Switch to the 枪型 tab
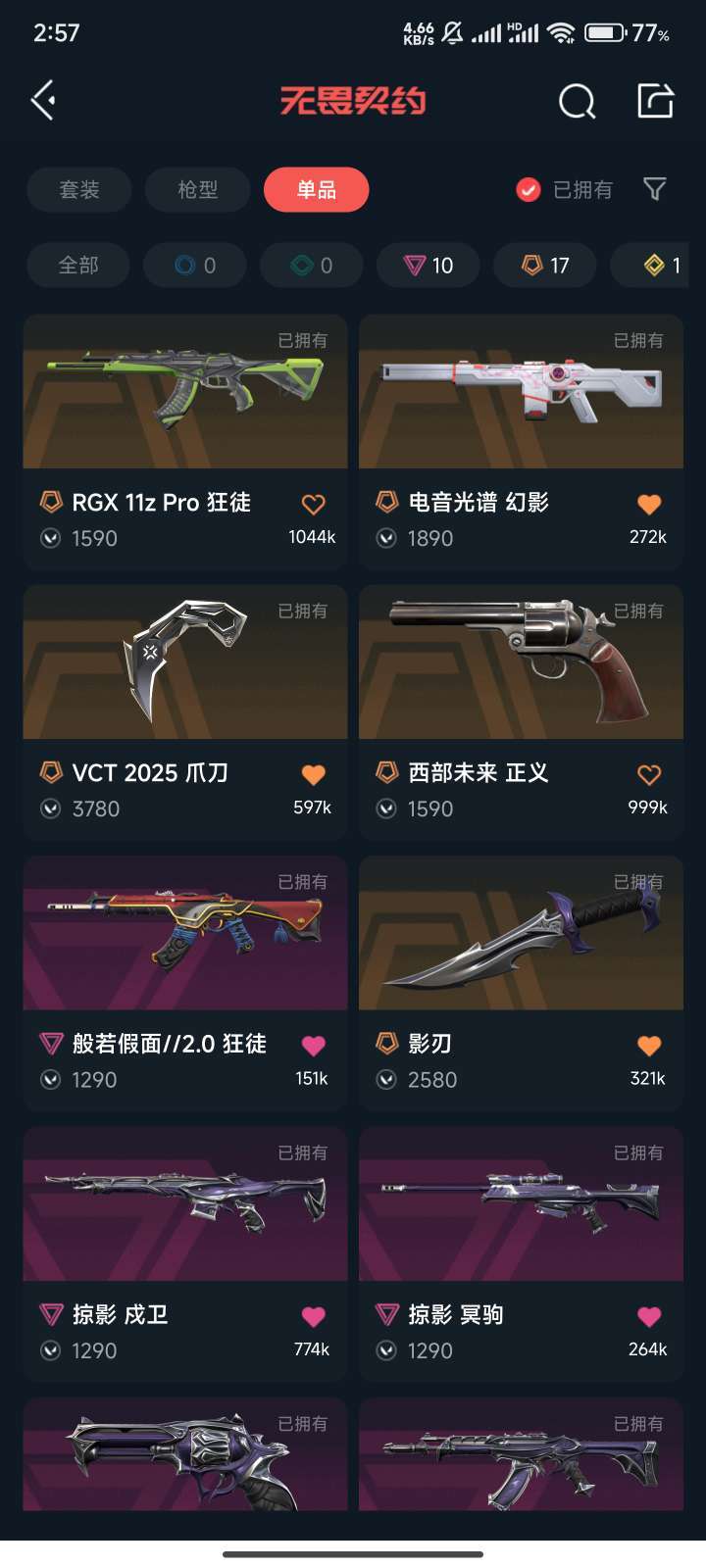The width and height of the screenshot is (706, 1568). coord(197,189)
